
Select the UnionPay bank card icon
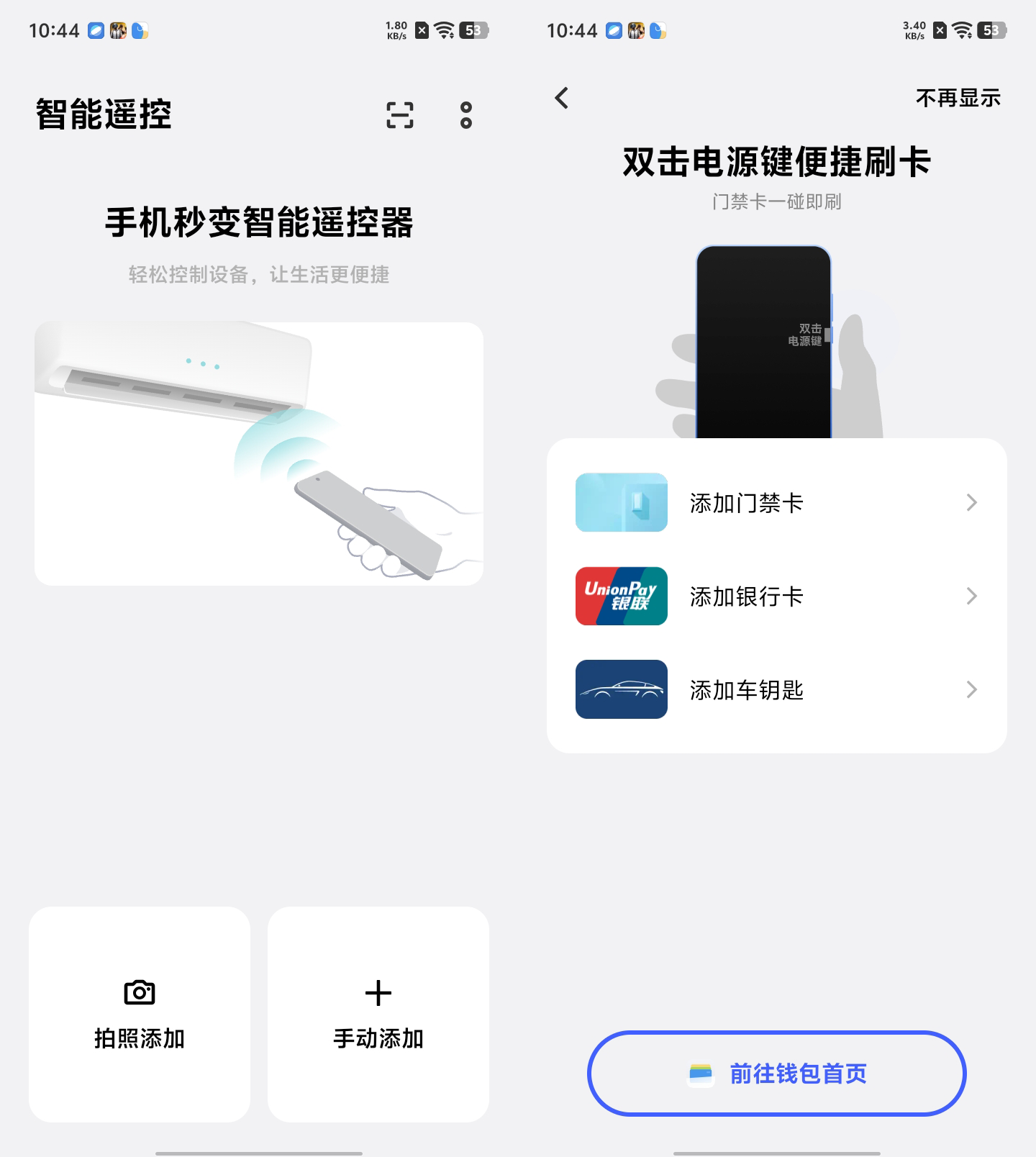click(x=621, y=596)
